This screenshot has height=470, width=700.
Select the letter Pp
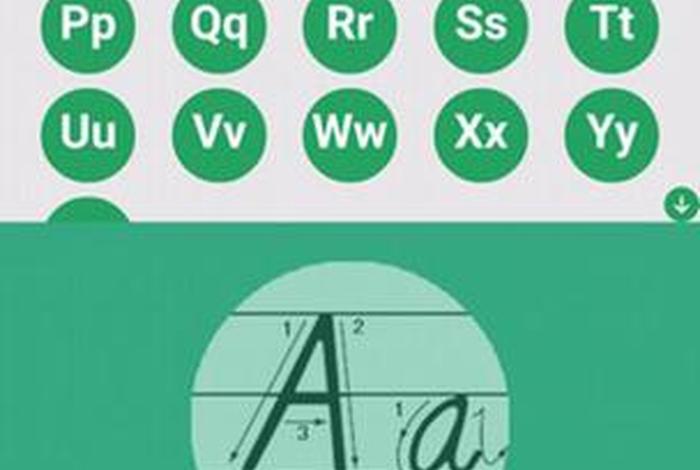coord(88,28)
